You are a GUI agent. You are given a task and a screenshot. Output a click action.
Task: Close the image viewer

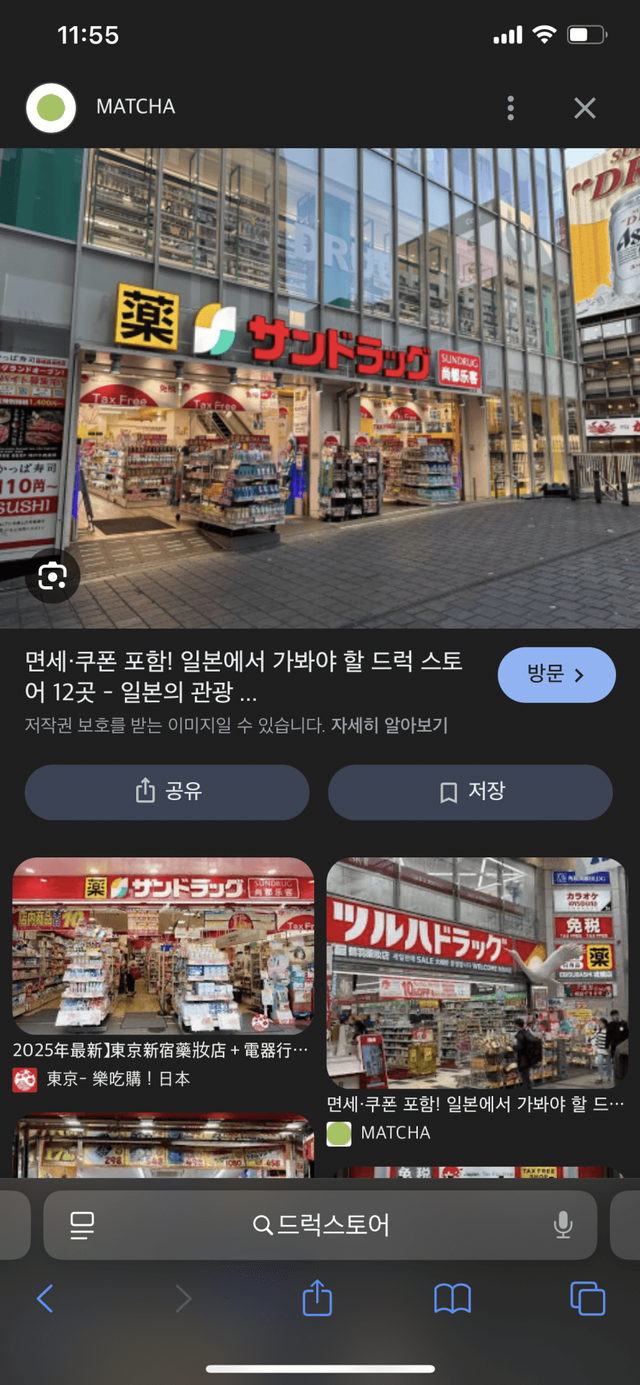(x=585, y=108)
